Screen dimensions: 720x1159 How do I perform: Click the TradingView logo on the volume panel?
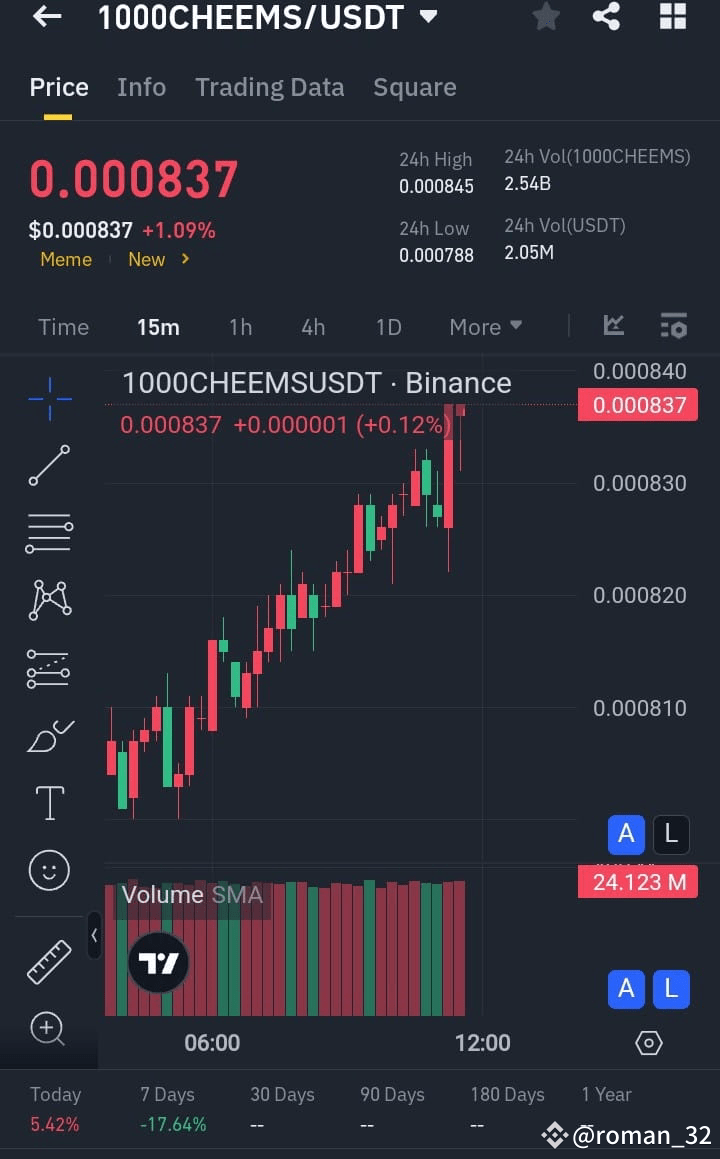click(x=157, y=962)
